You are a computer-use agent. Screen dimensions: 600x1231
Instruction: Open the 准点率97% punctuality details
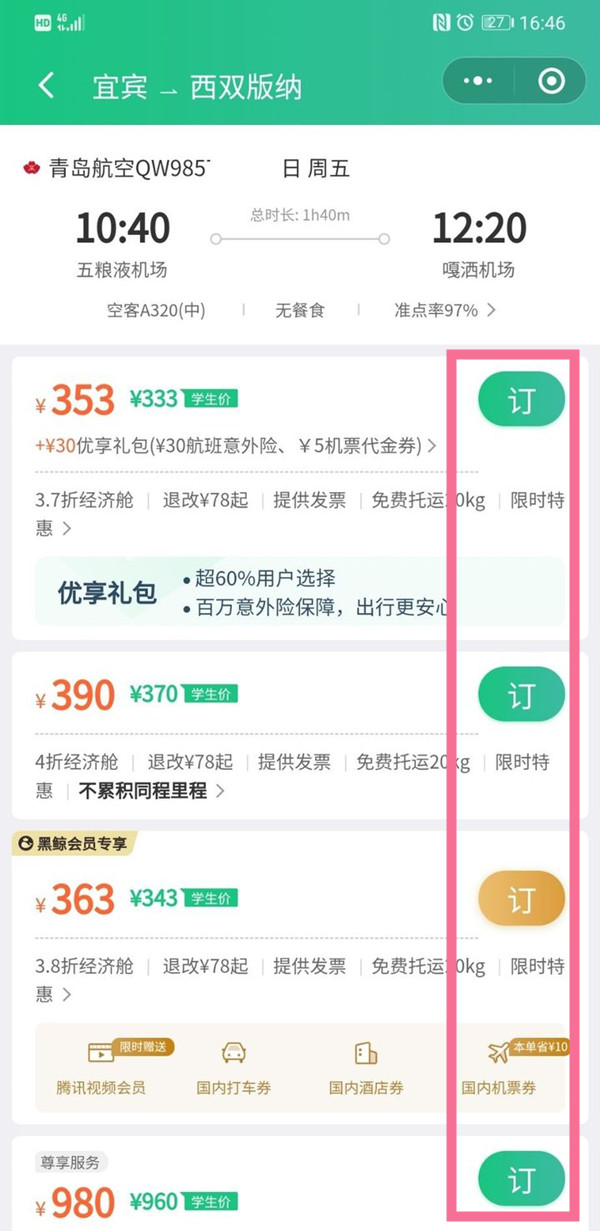(445, 311)
